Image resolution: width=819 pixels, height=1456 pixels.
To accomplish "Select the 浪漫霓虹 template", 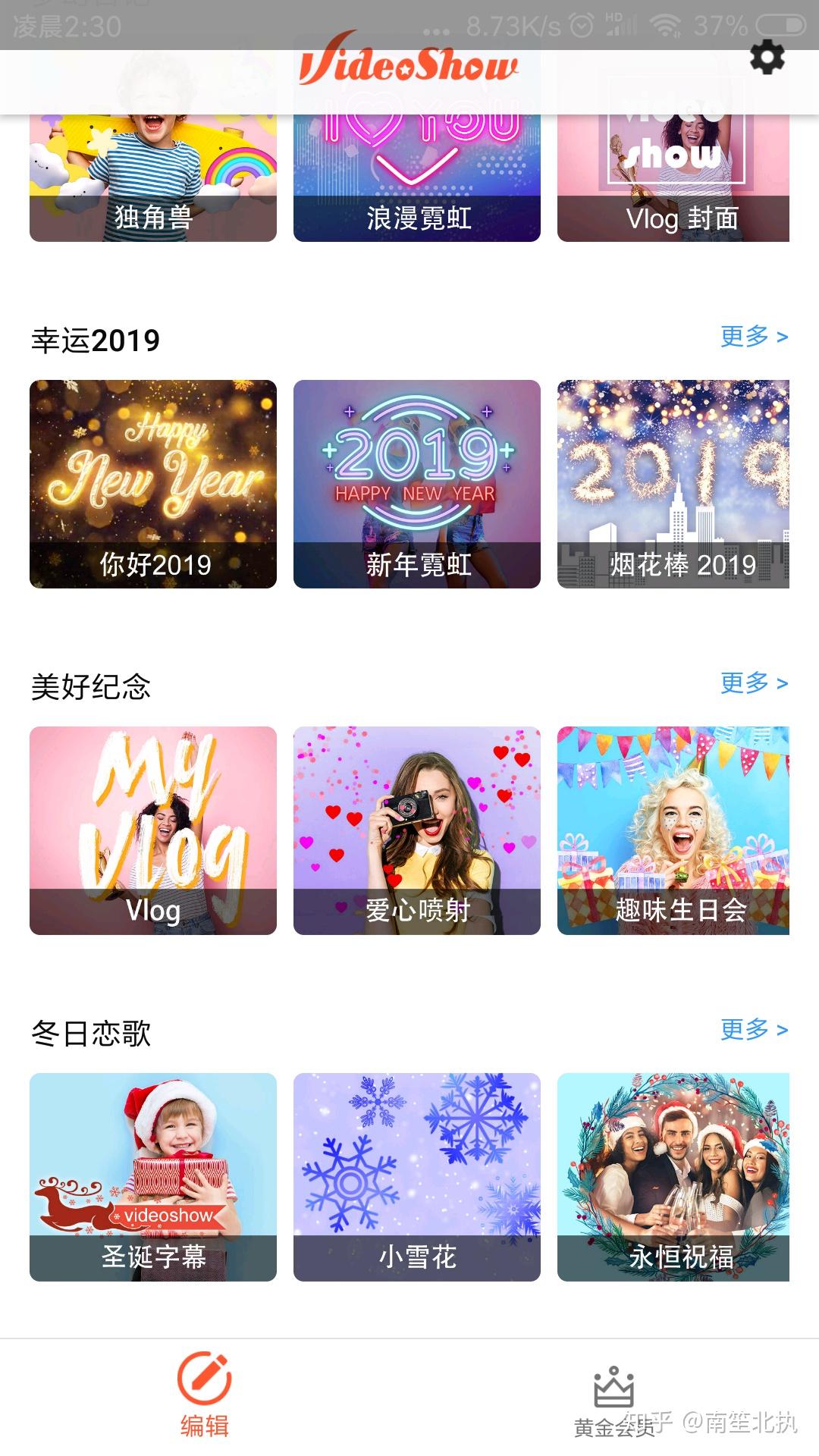I will click(x=417, y=179).
